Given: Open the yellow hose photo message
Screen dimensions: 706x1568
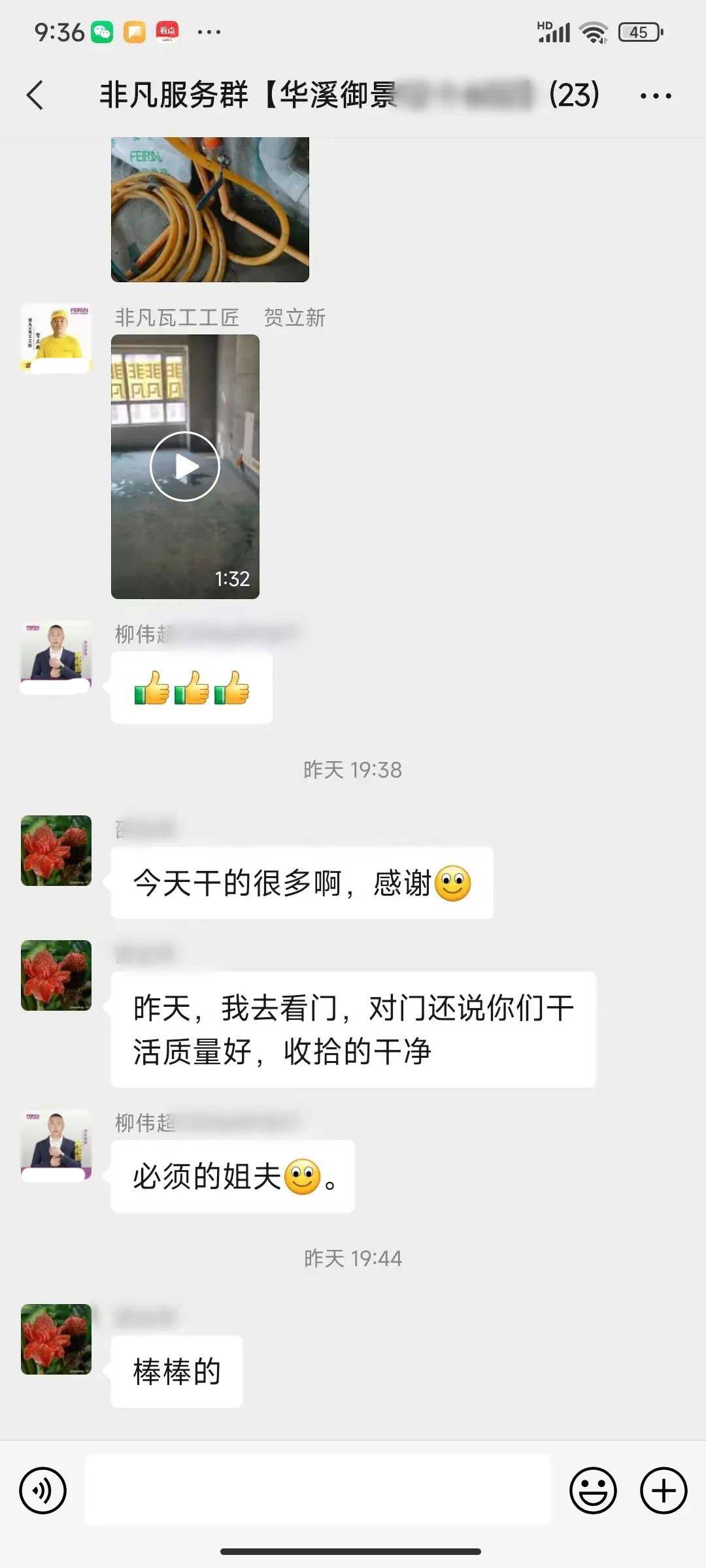Looking at the screenshot, I should pyautogui.click(x=210, y=209).
